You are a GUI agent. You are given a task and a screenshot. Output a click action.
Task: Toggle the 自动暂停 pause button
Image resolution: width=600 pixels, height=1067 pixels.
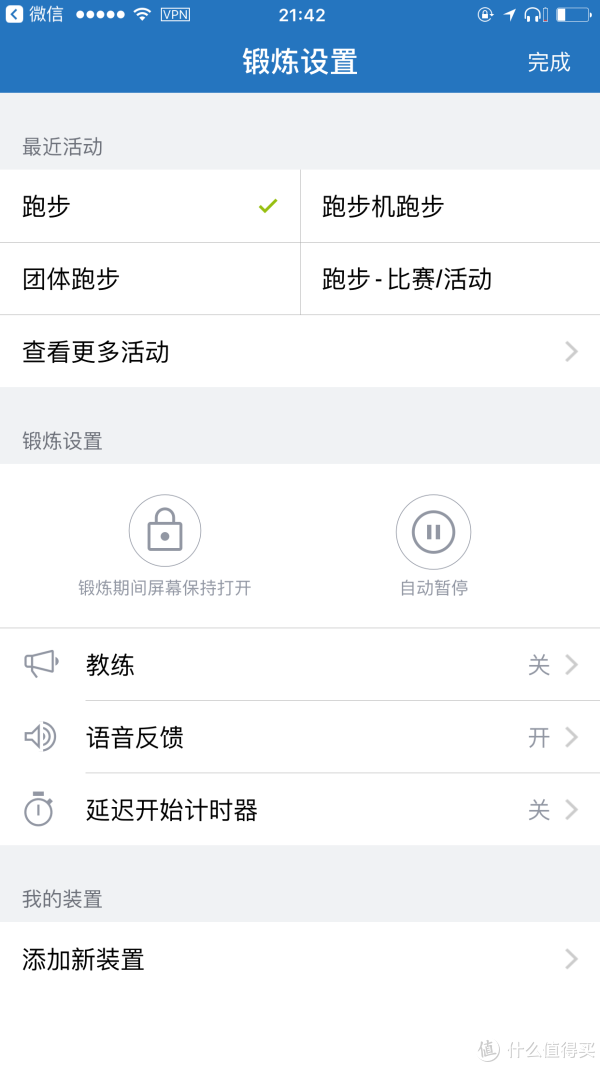tap(433, 531)
